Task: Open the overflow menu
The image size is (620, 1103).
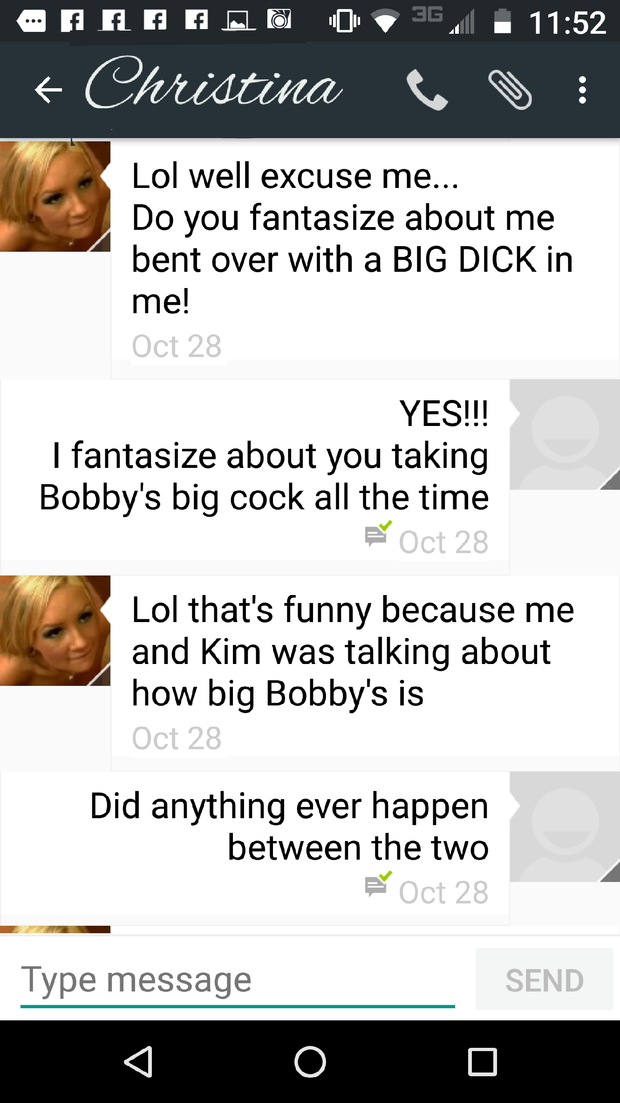Action: pos(582,90)
